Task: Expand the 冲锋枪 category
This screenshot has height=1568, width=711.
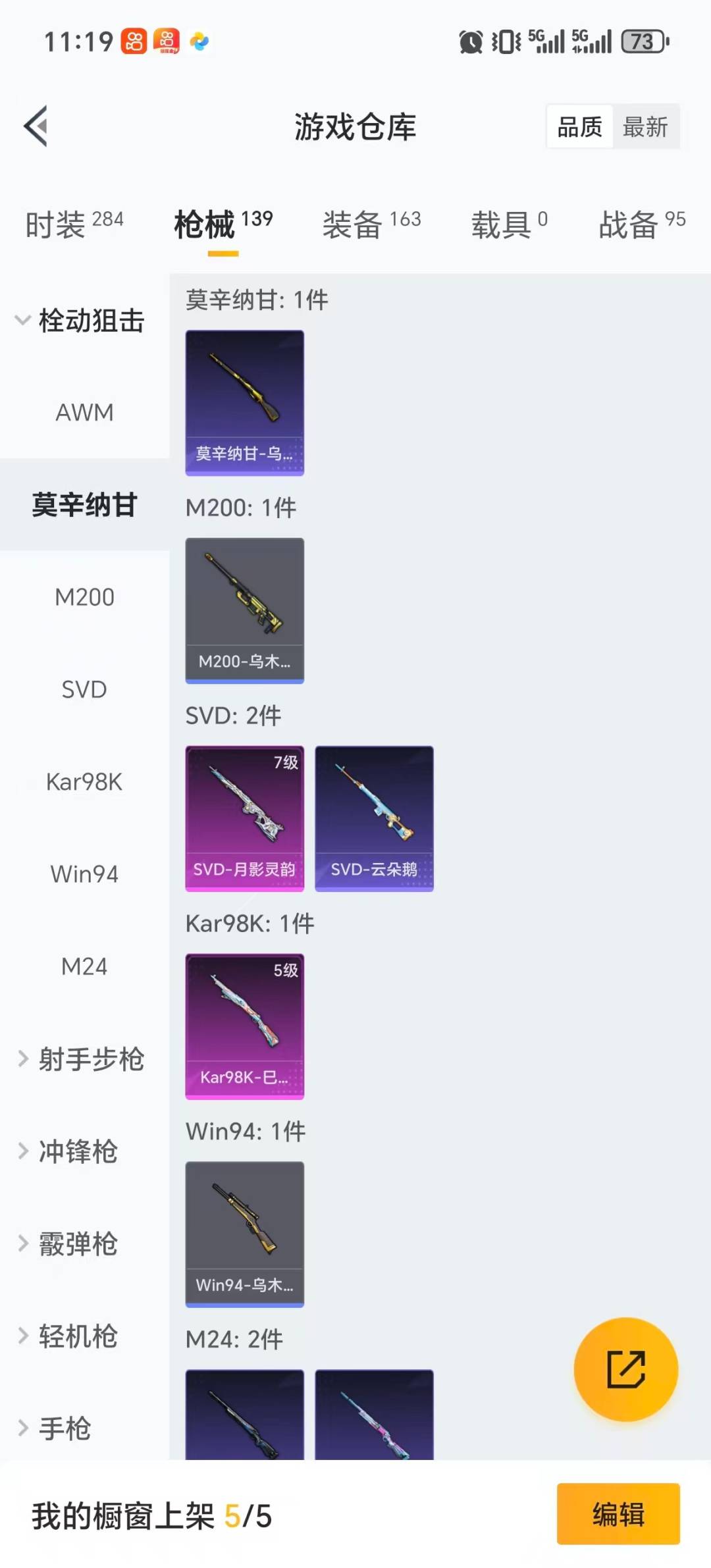Action: [x=79, y=1151]
